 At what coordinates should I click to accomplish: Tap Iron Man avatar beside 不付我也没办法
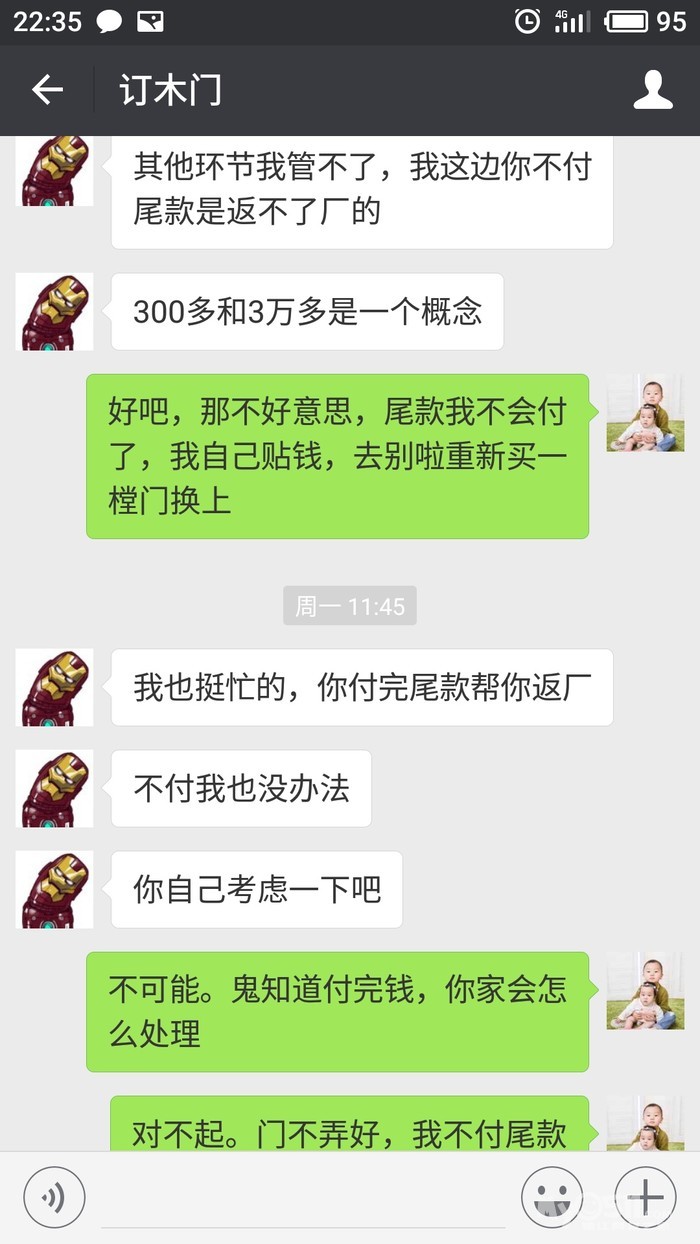(55, 788)
